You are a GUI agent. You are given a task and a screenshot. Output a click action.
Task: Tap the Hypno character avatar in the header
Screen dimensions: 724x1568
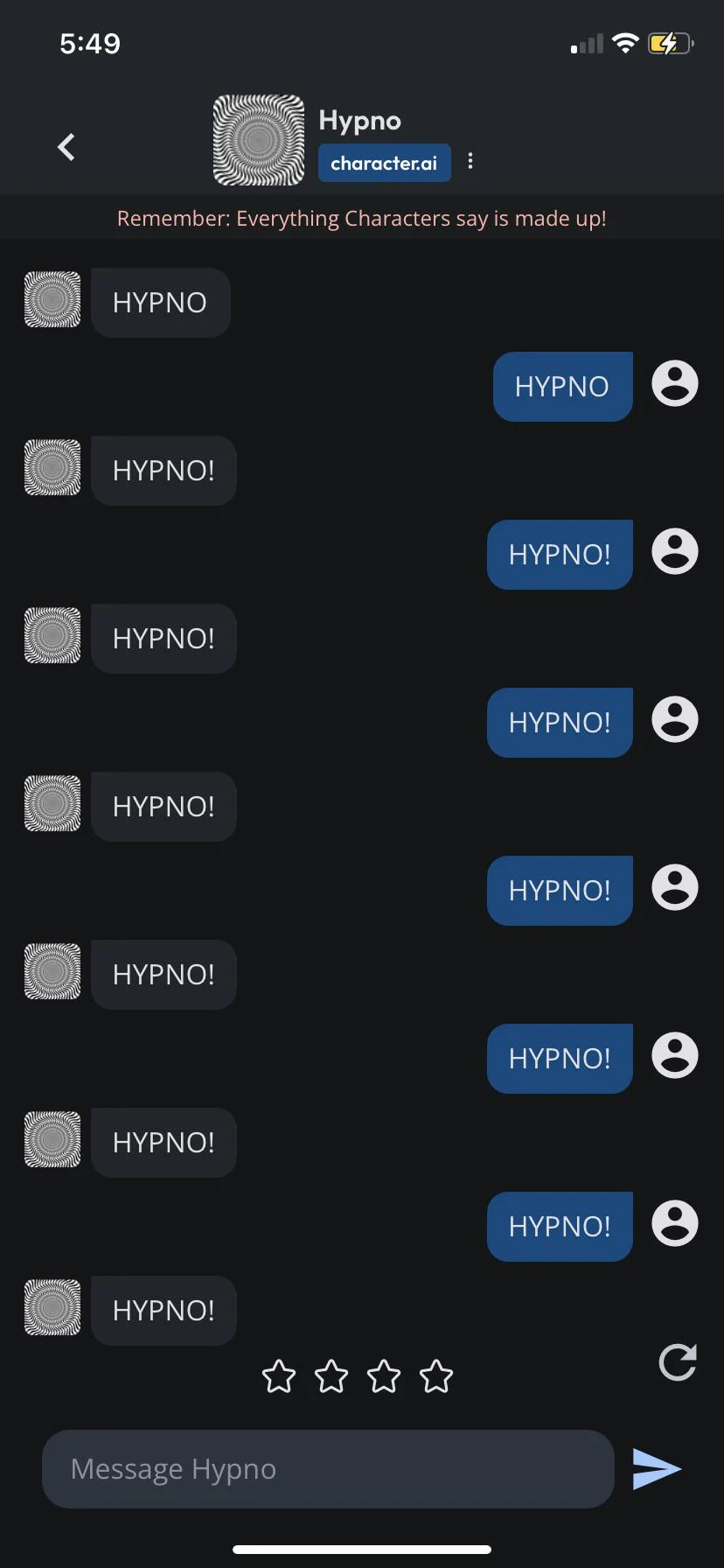[x=258, y=141]
